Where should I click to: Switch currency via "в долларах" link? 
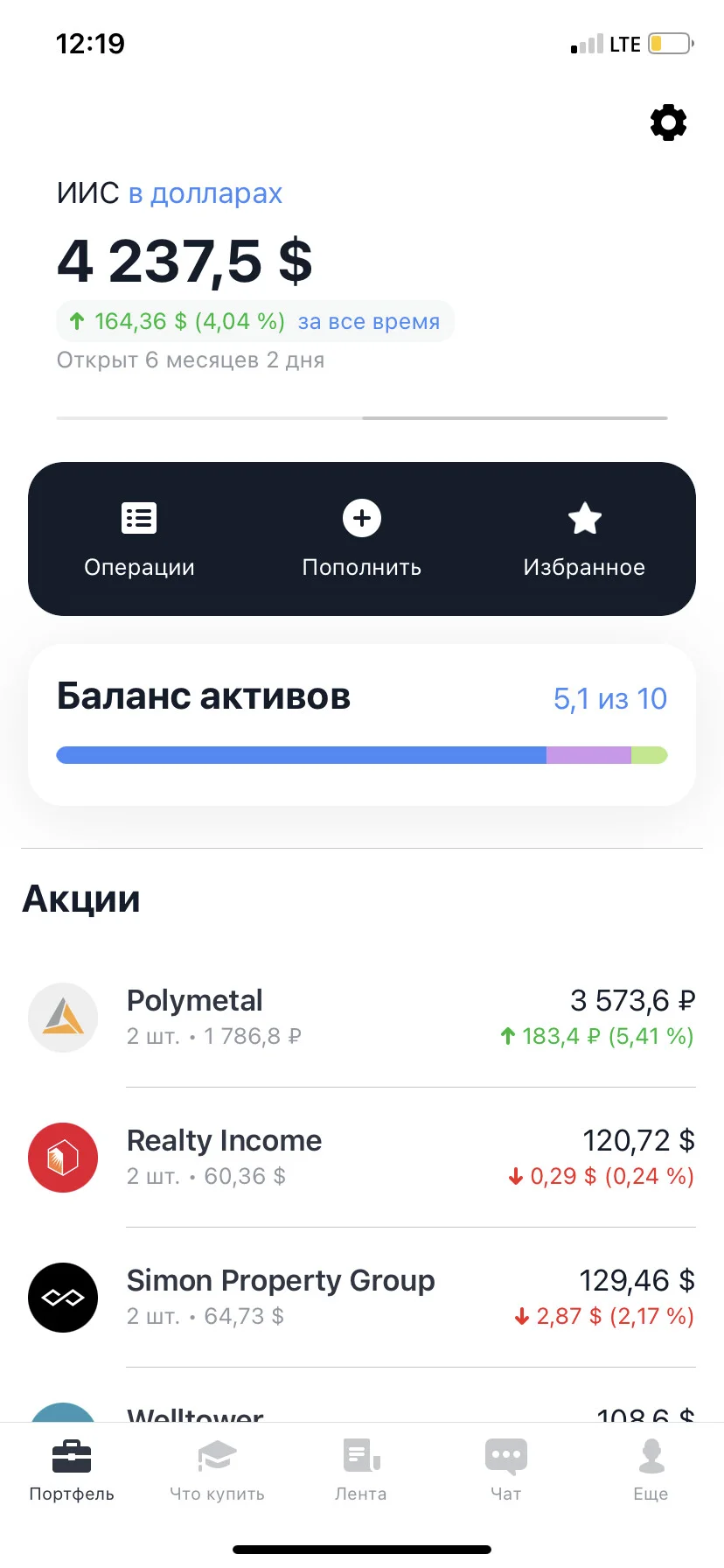pos(205,193)
